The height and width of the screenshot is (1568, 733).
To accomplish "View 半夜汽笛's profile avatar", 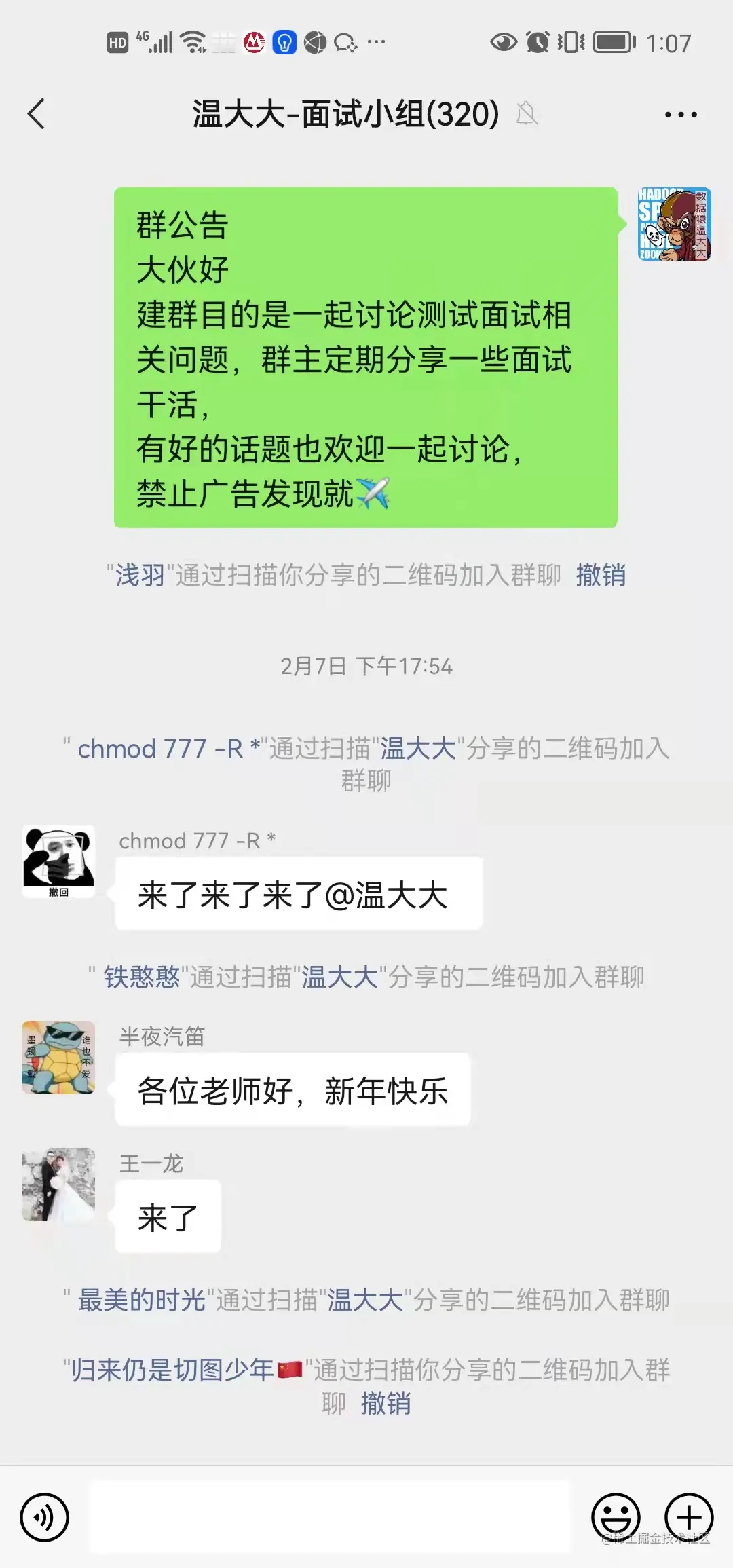I will [x=58, y=1057].
